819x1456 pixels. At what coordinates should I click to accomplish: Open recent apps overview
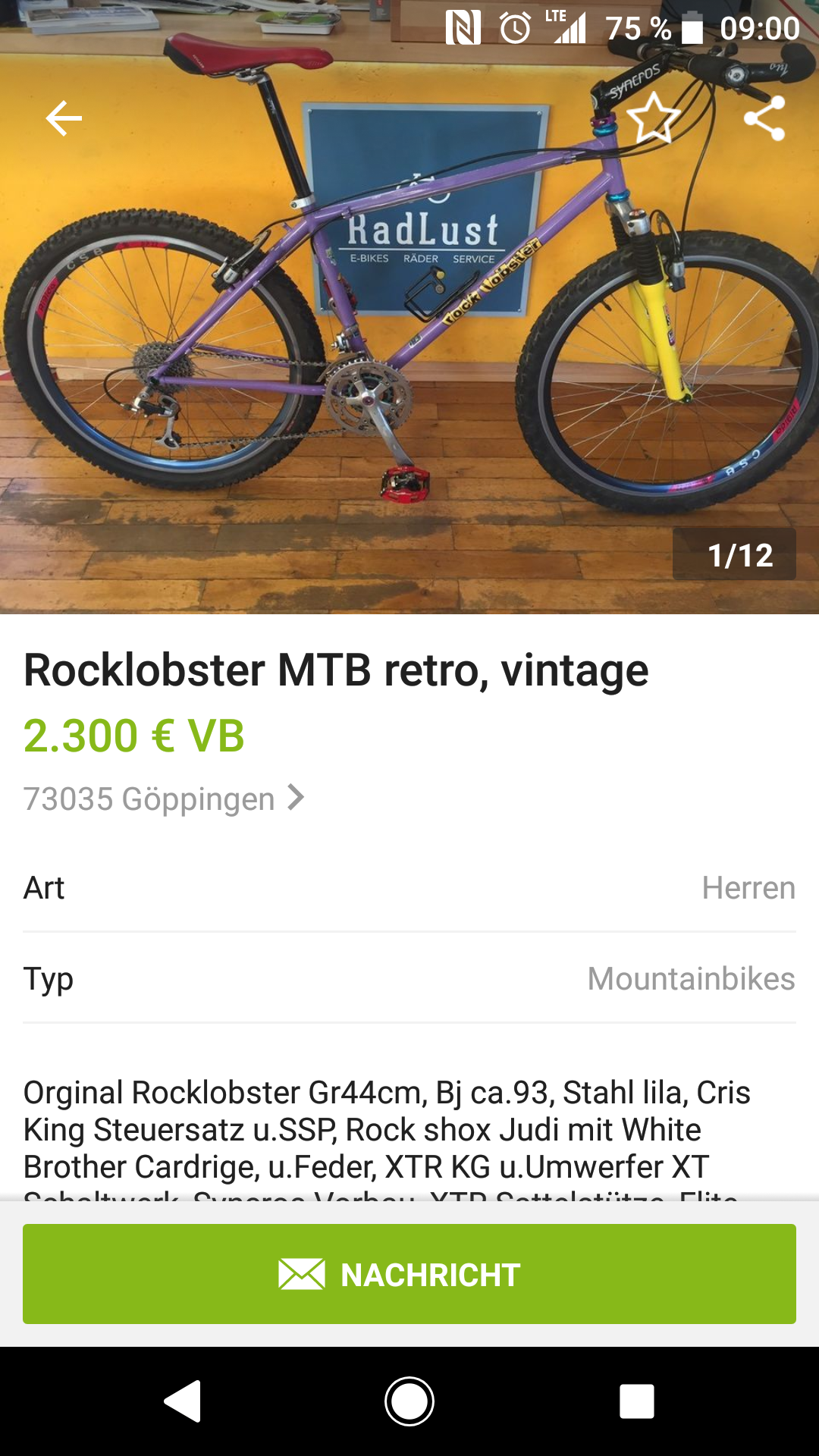pos(636,1401)
